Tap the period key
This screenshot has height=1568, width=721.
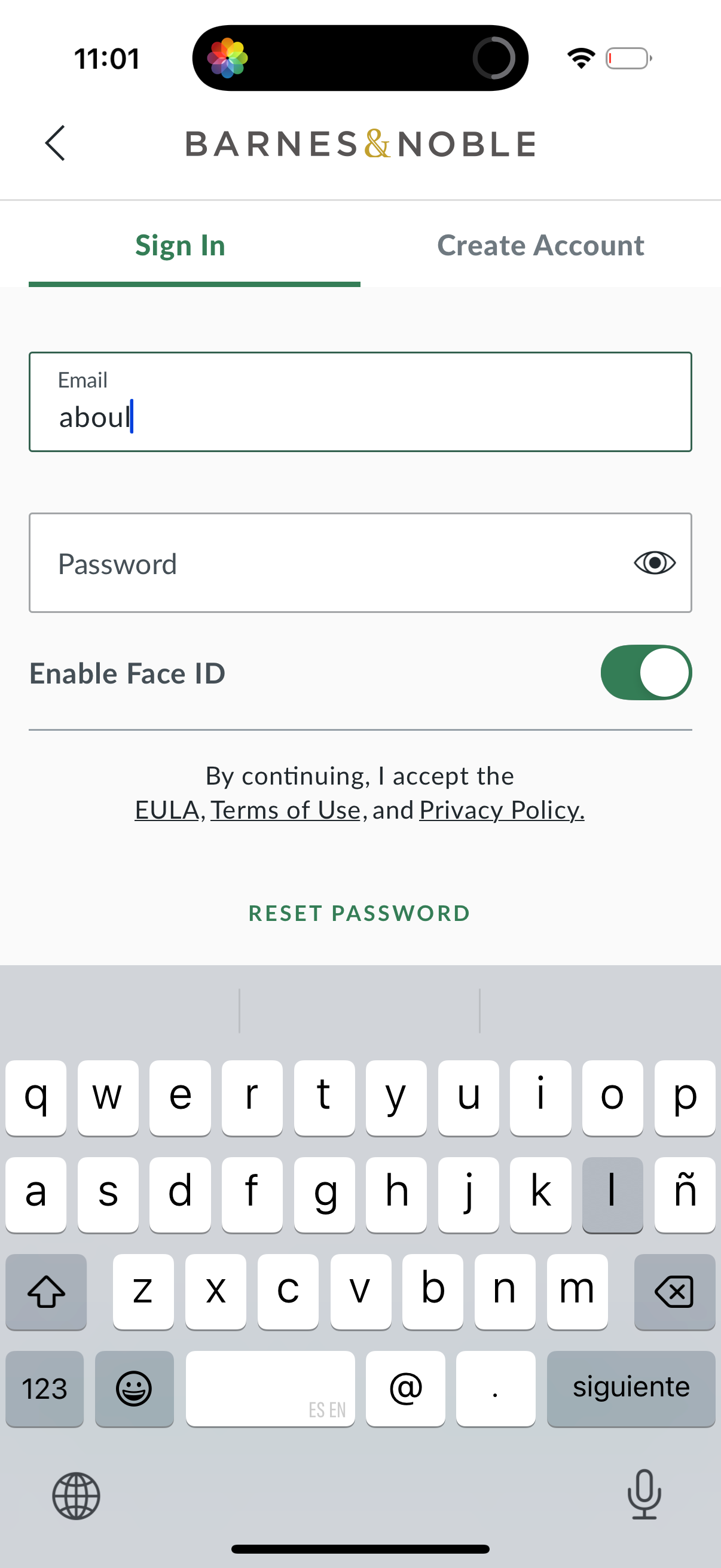tap(496, 1389)
